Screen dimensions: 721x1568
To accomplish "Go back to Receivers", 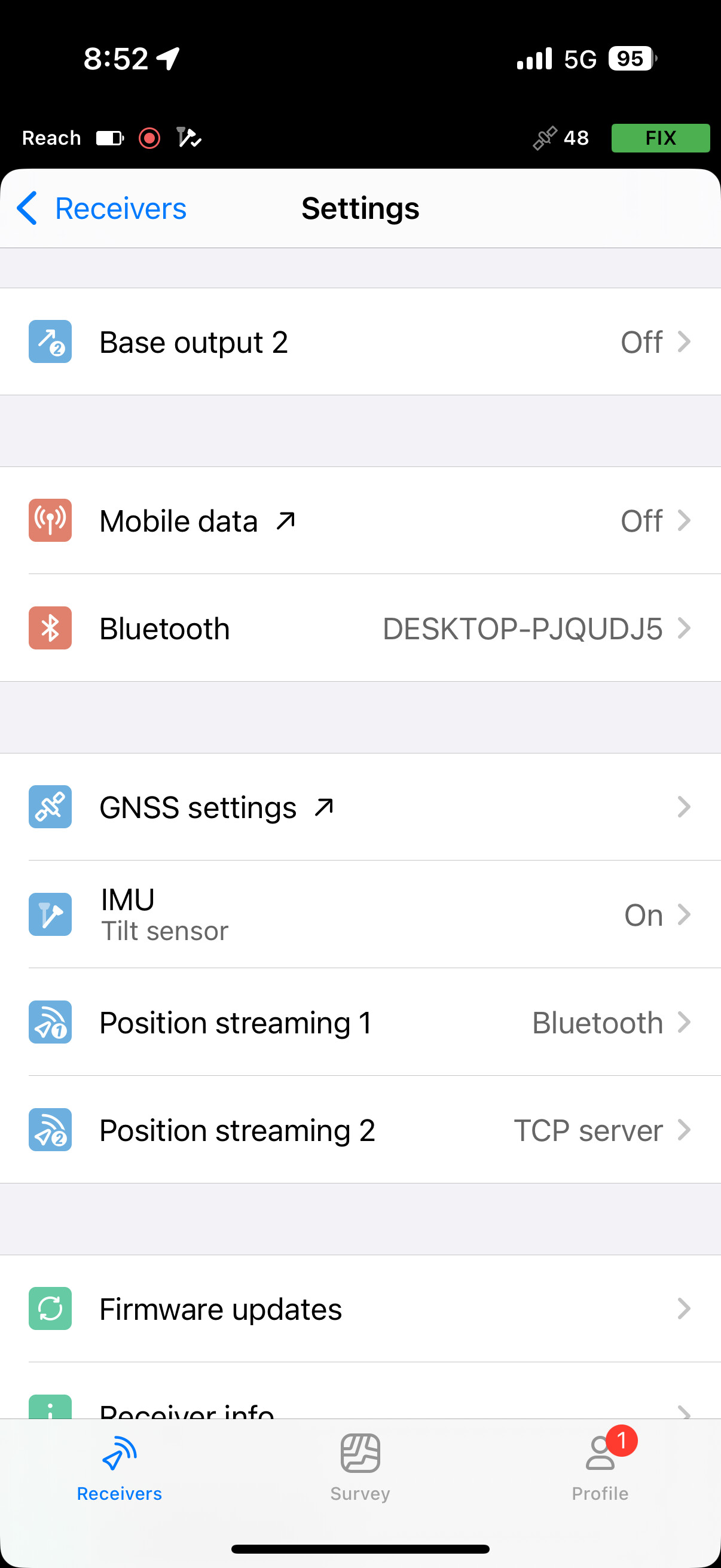I will tap(101, 209).
